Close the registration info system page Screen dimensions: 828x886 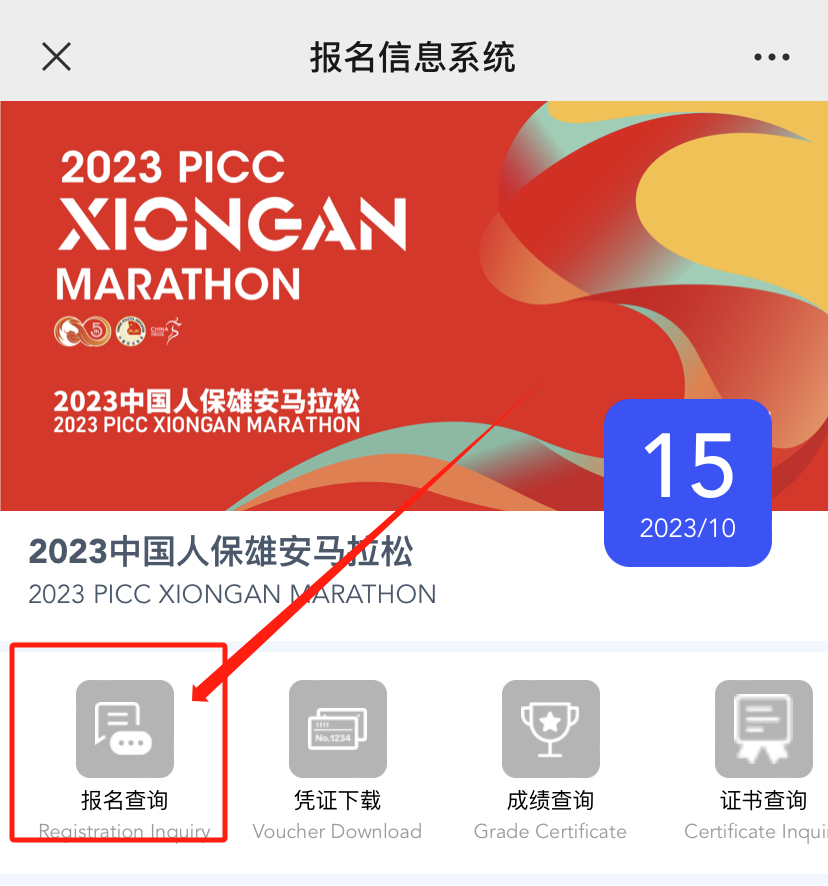(56, 57)
